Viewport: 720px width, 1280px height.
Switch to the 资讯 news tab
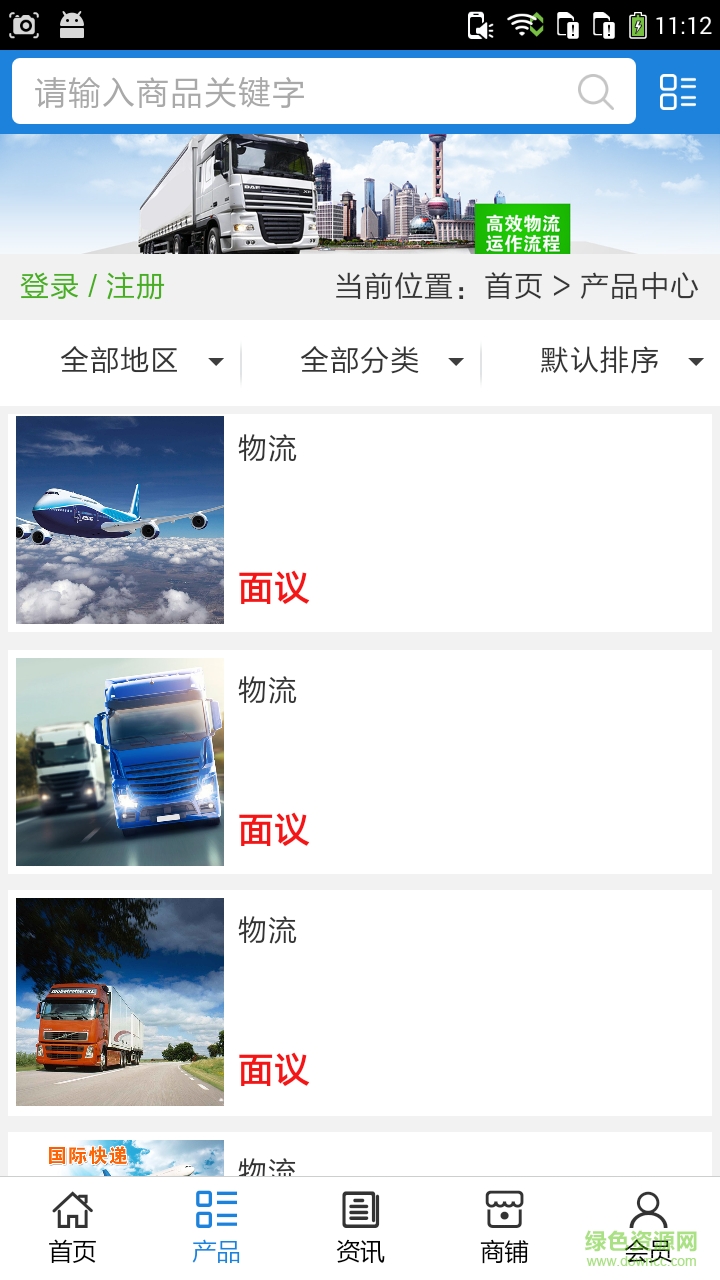tap(360, 1228)
